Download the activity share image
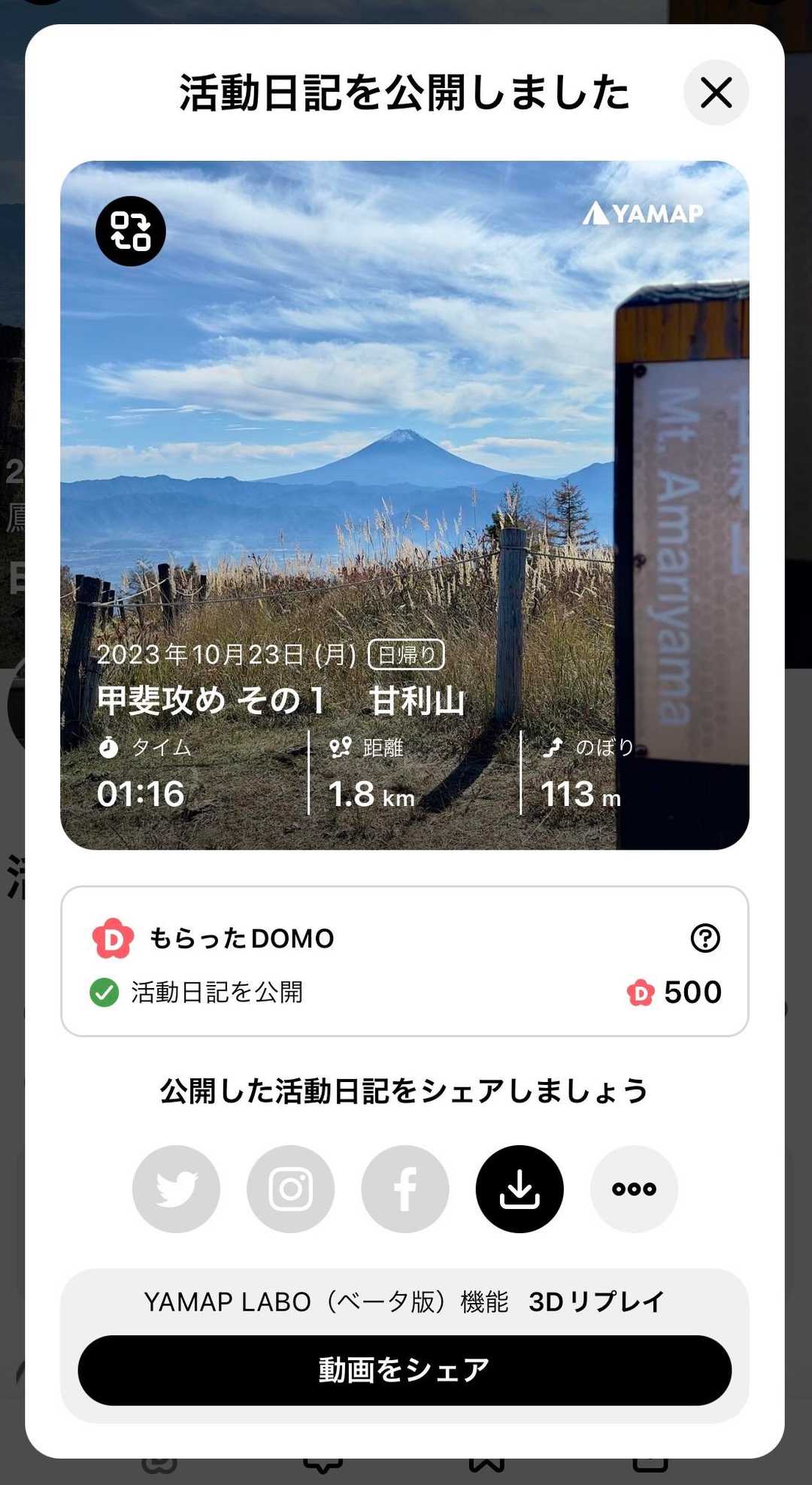812x1485 pixels. click(x=520, y=1189)
